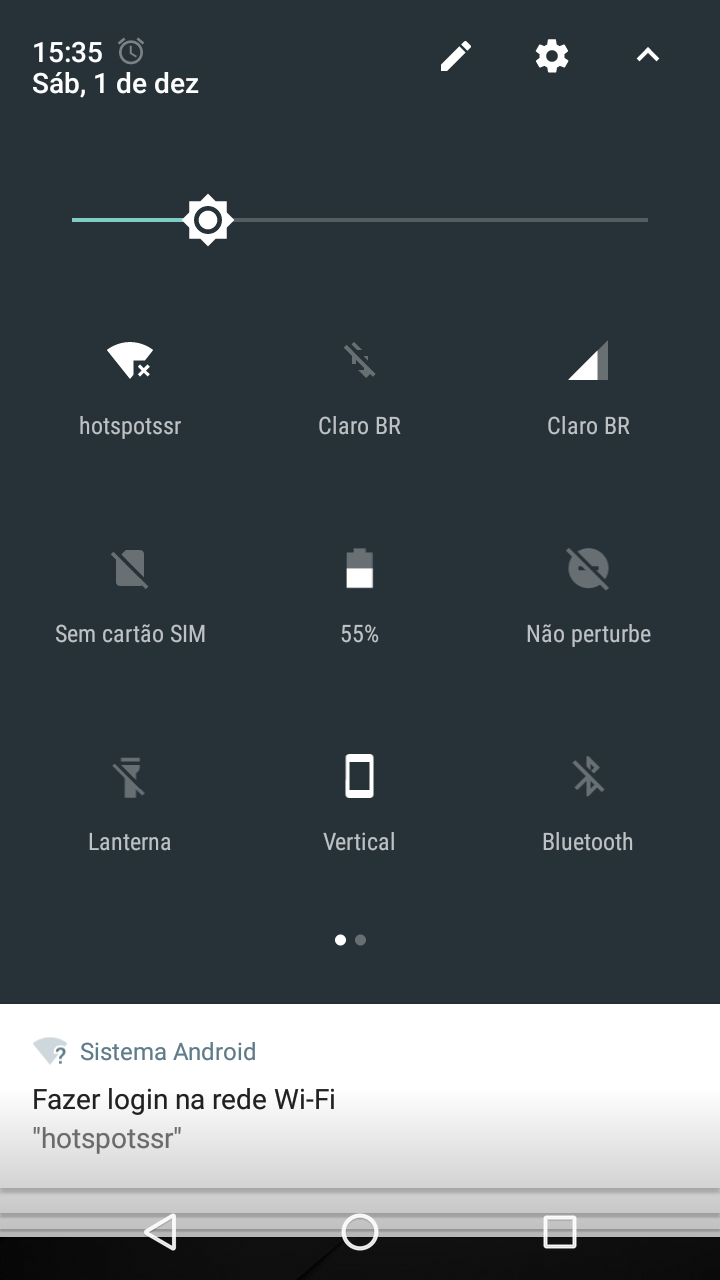Screen dimensions: 720x1280
Task: Go back with the navigation bar
Action: click(161, 1232)
